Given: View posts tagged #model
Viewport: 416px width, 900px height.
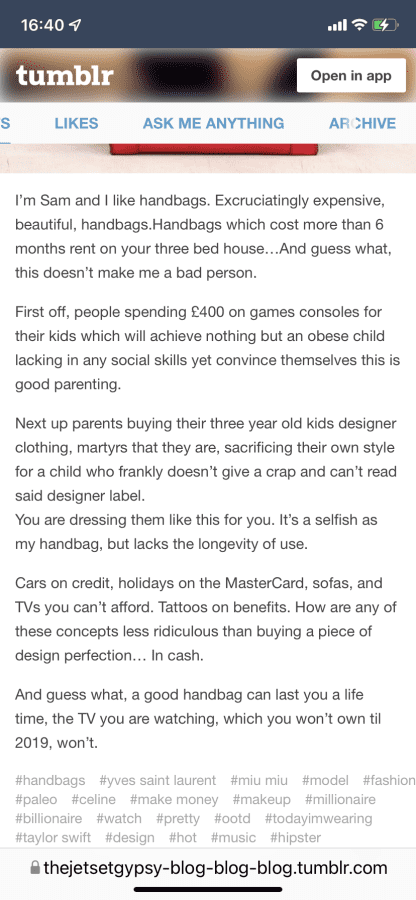Looking at the screenshot, I should click(325, 780).
